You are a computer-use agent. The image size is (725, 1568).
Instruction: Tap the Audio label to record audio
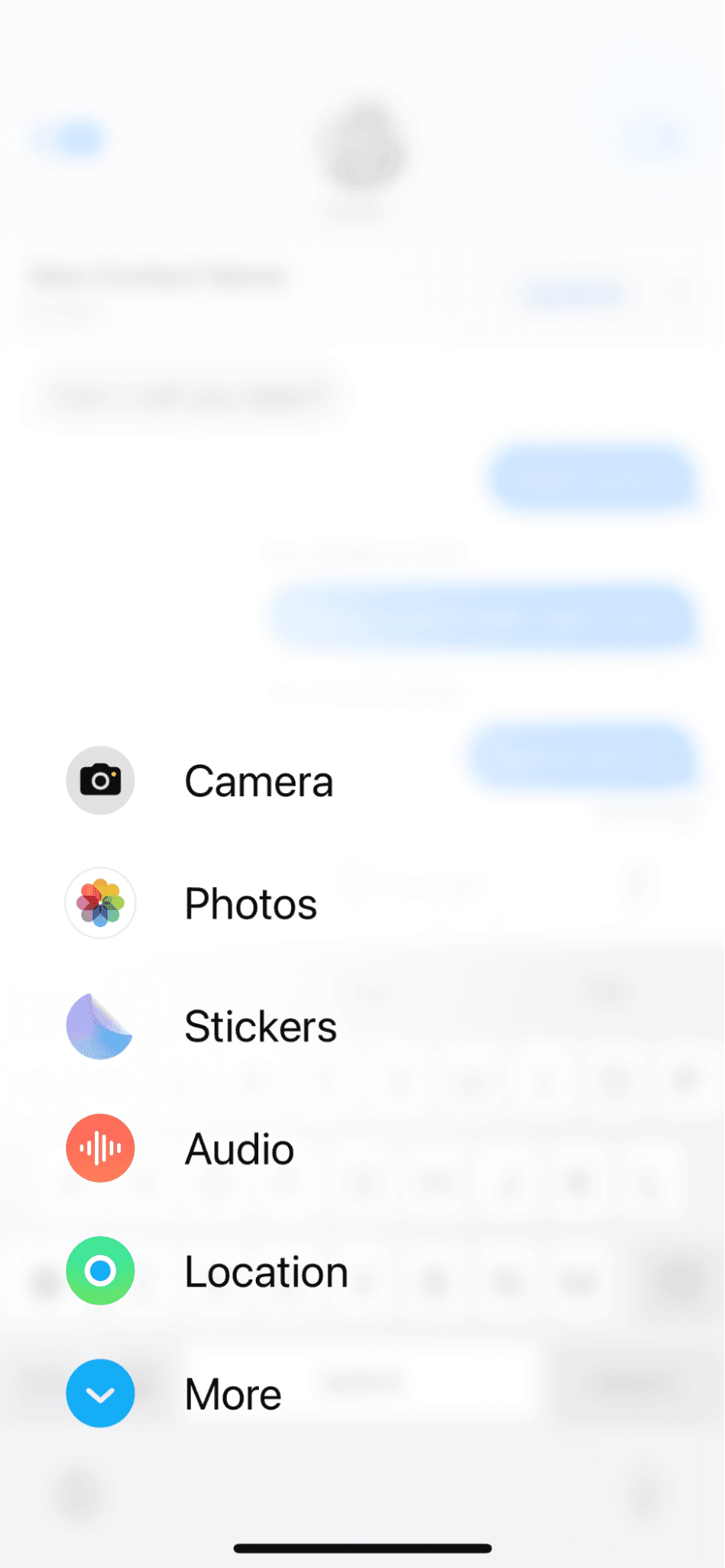pyautogui.click(x=239, y=1148)
